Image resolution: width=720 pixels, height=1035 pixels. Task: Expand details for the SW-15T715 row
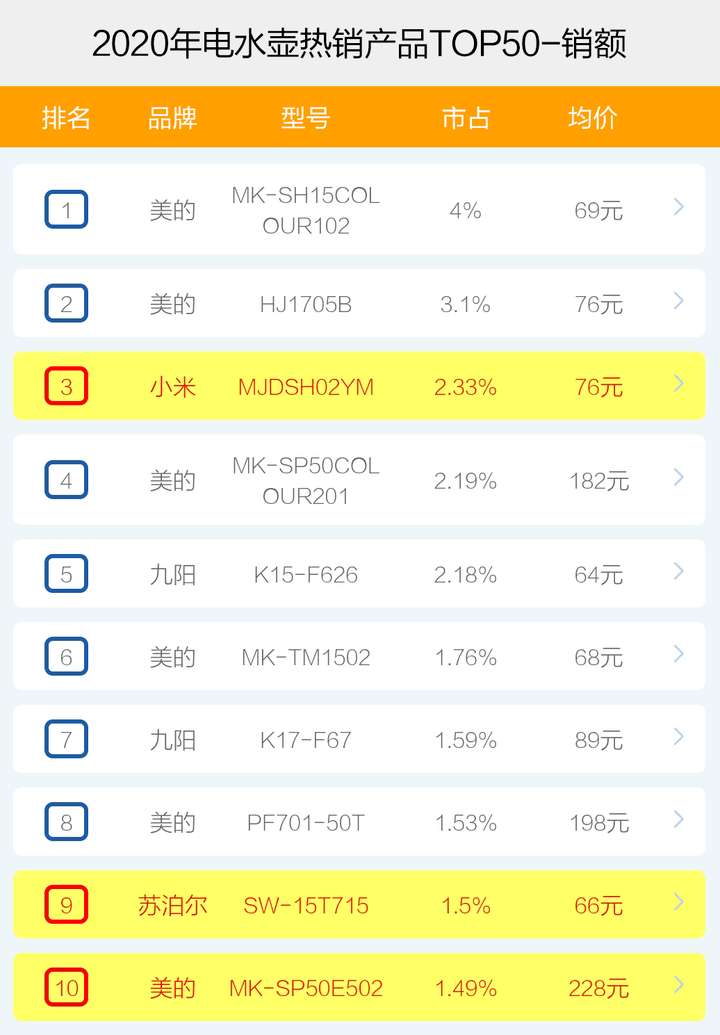click(676, 904)
